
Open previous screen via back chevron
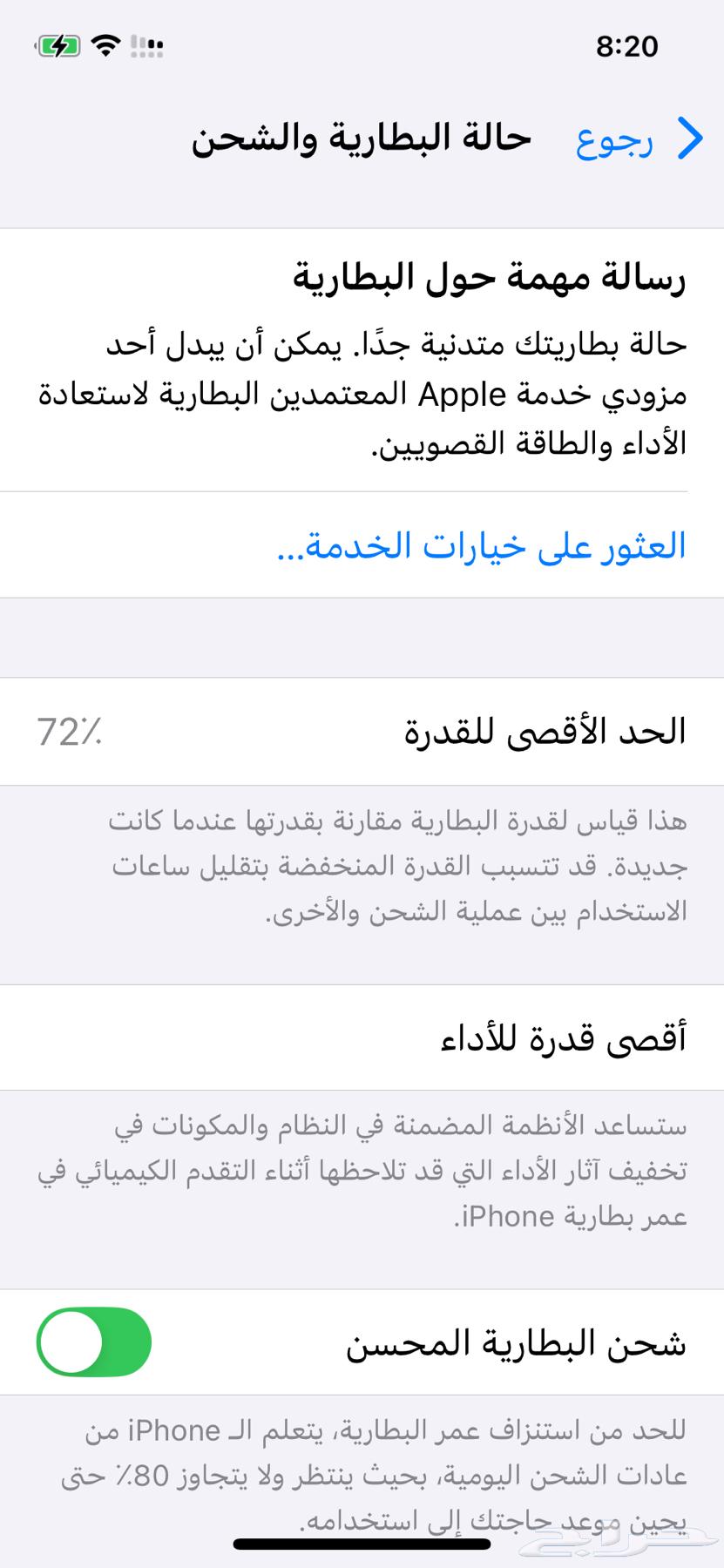[x=691, y=139]
